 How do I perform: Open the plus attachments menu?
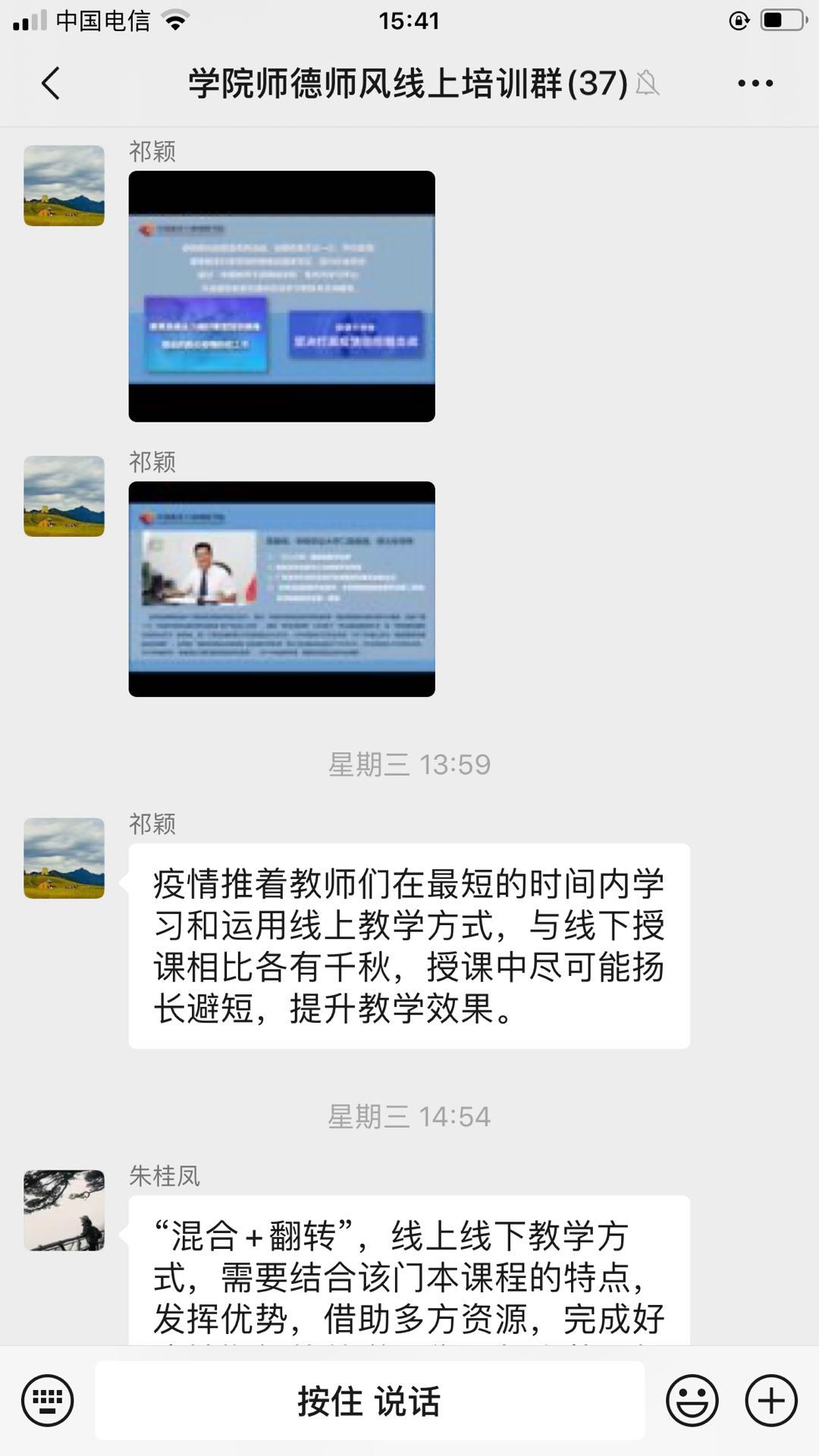(771, 1401)
